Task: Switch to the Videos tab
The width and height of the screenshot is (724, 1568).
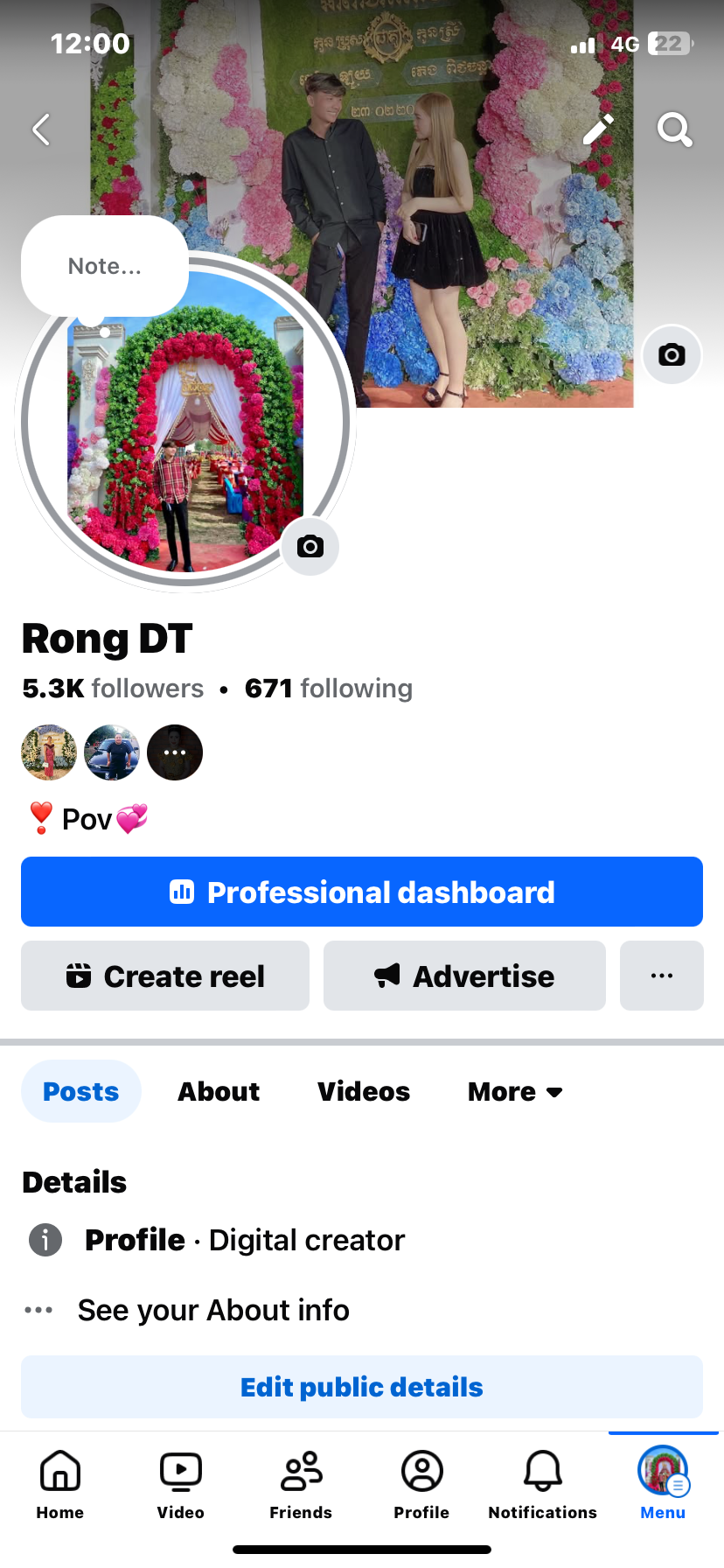Action: point(364,1091)
